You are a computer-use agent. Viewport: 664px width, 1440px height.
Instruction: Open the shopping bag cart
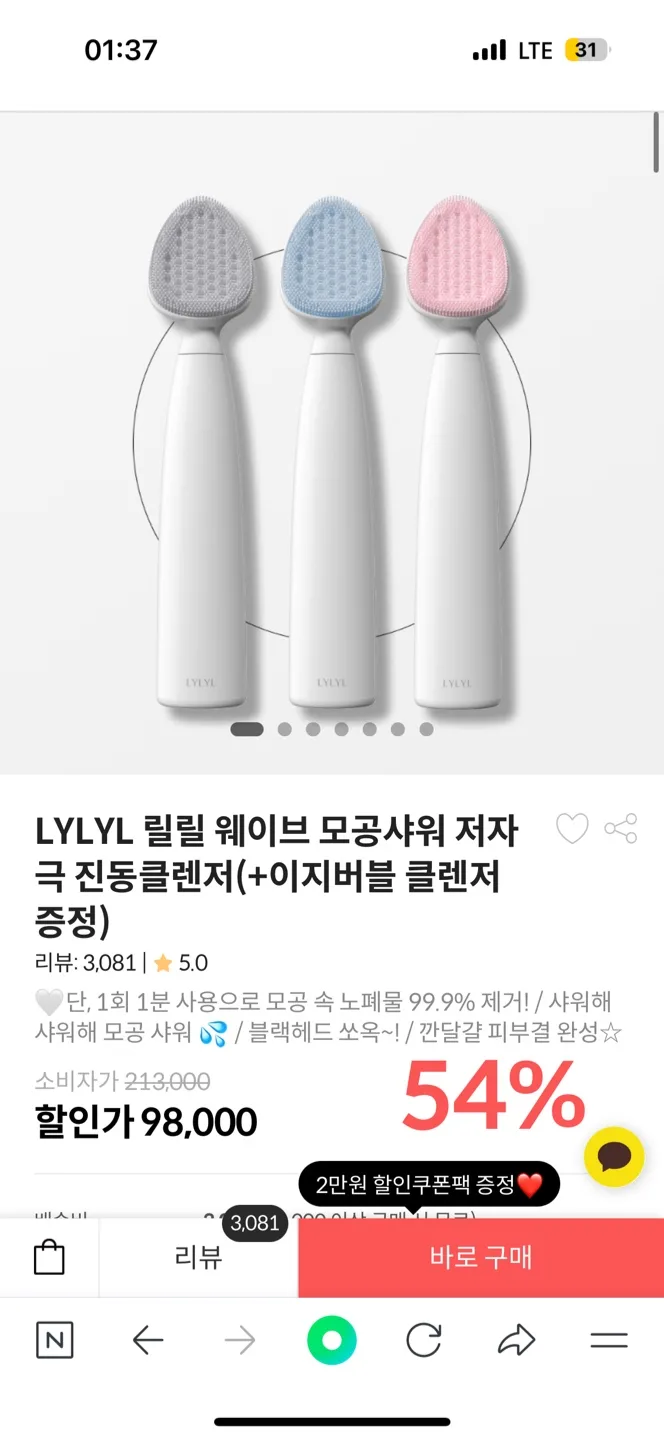coord(49,1257)
